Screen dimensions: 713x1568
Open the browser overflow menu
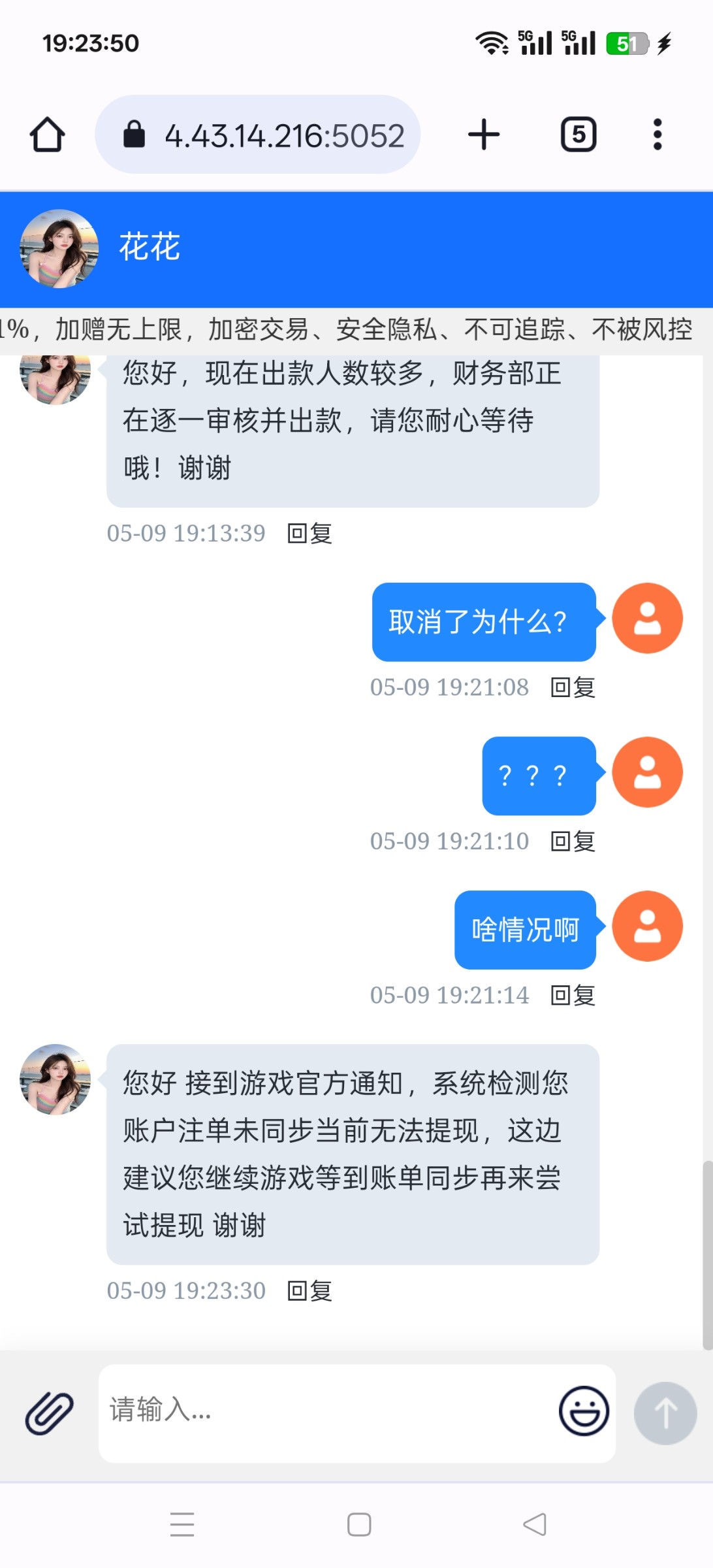tap(658, 135)
